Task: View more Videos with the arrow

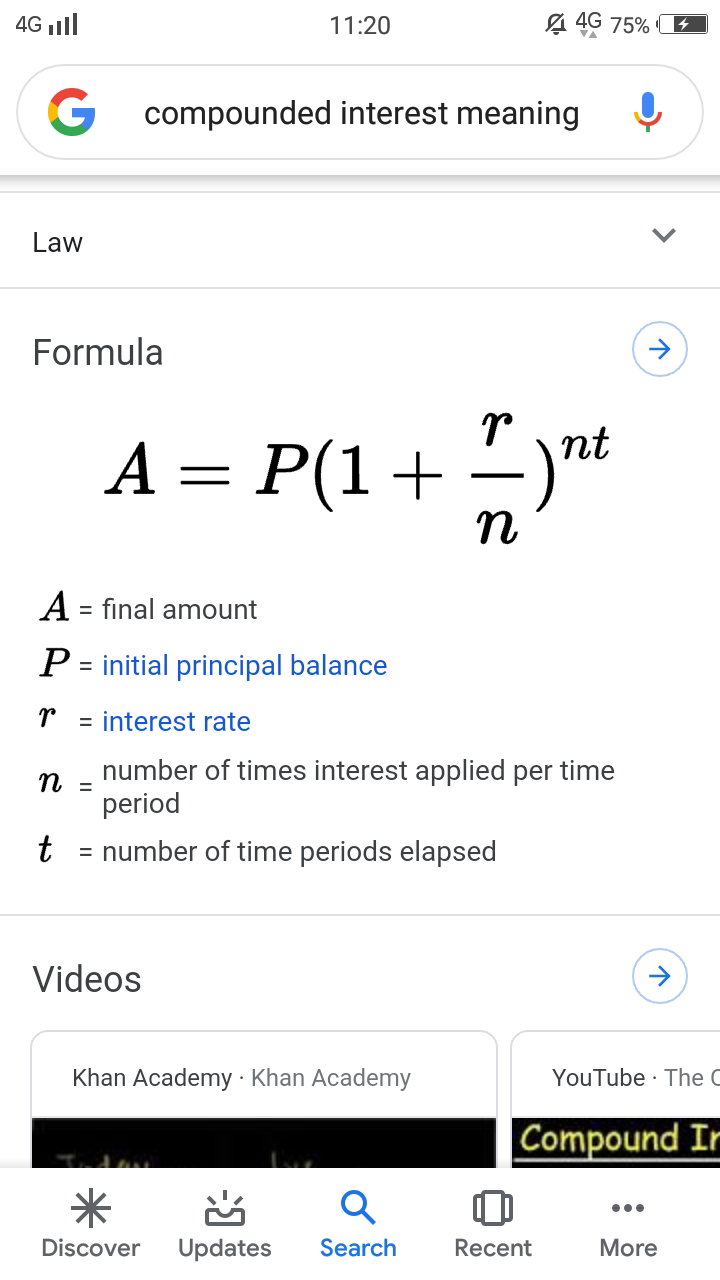Action: pyautogui.click(x=660, y=975)
